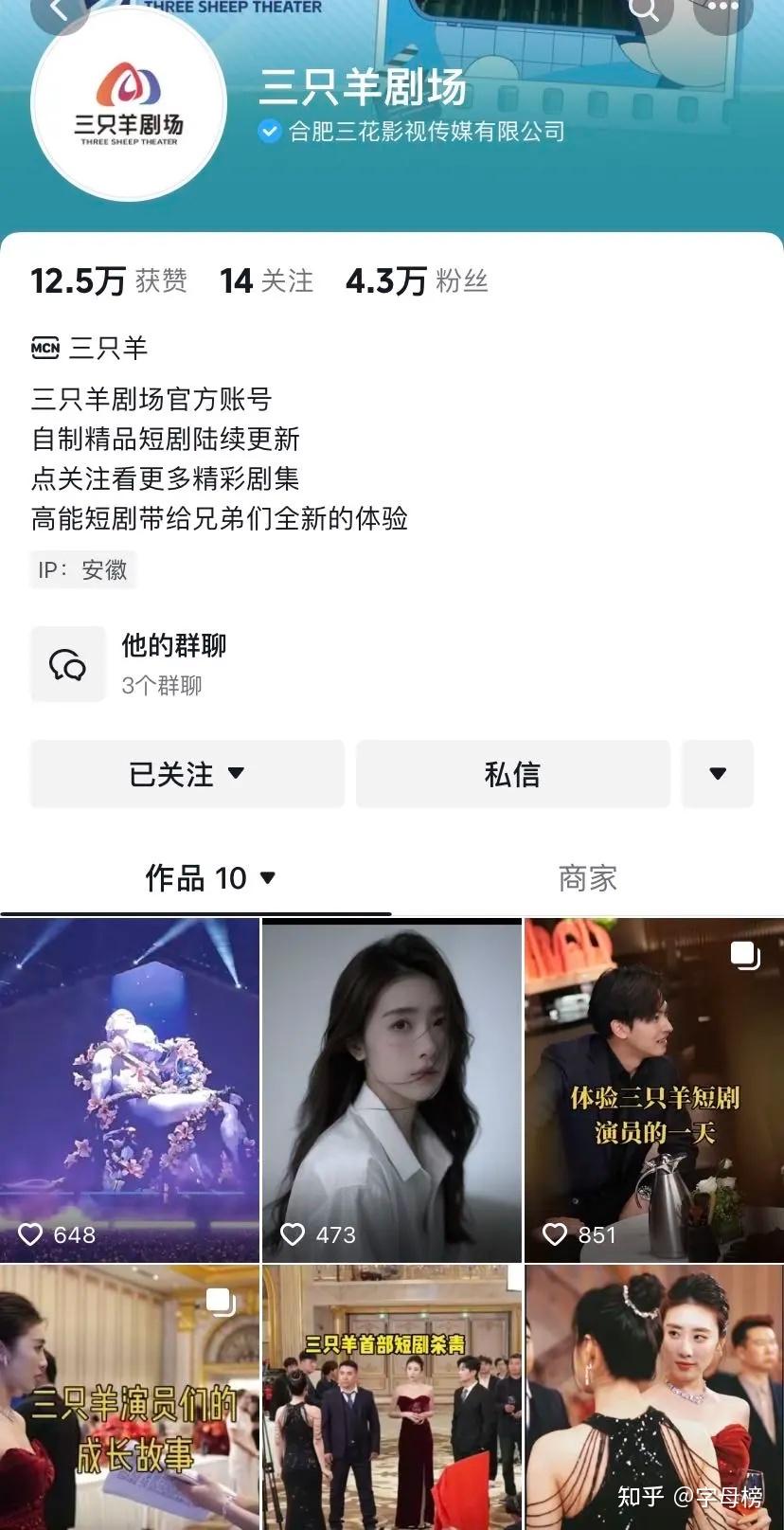Open the 他的群聊 group chat icon
Screen dimensions: 784x1530
coord(67,663)
